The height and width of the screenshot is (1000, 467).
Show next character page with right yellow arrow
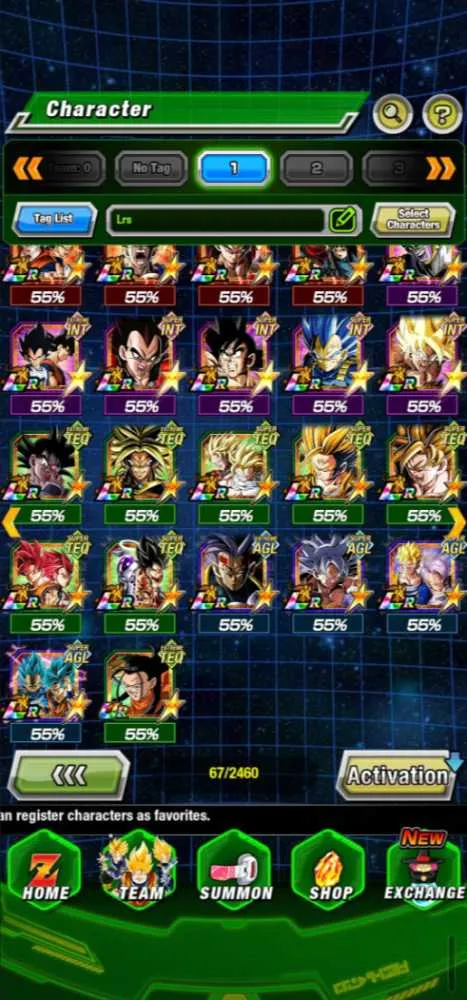[x=457, y=522]
